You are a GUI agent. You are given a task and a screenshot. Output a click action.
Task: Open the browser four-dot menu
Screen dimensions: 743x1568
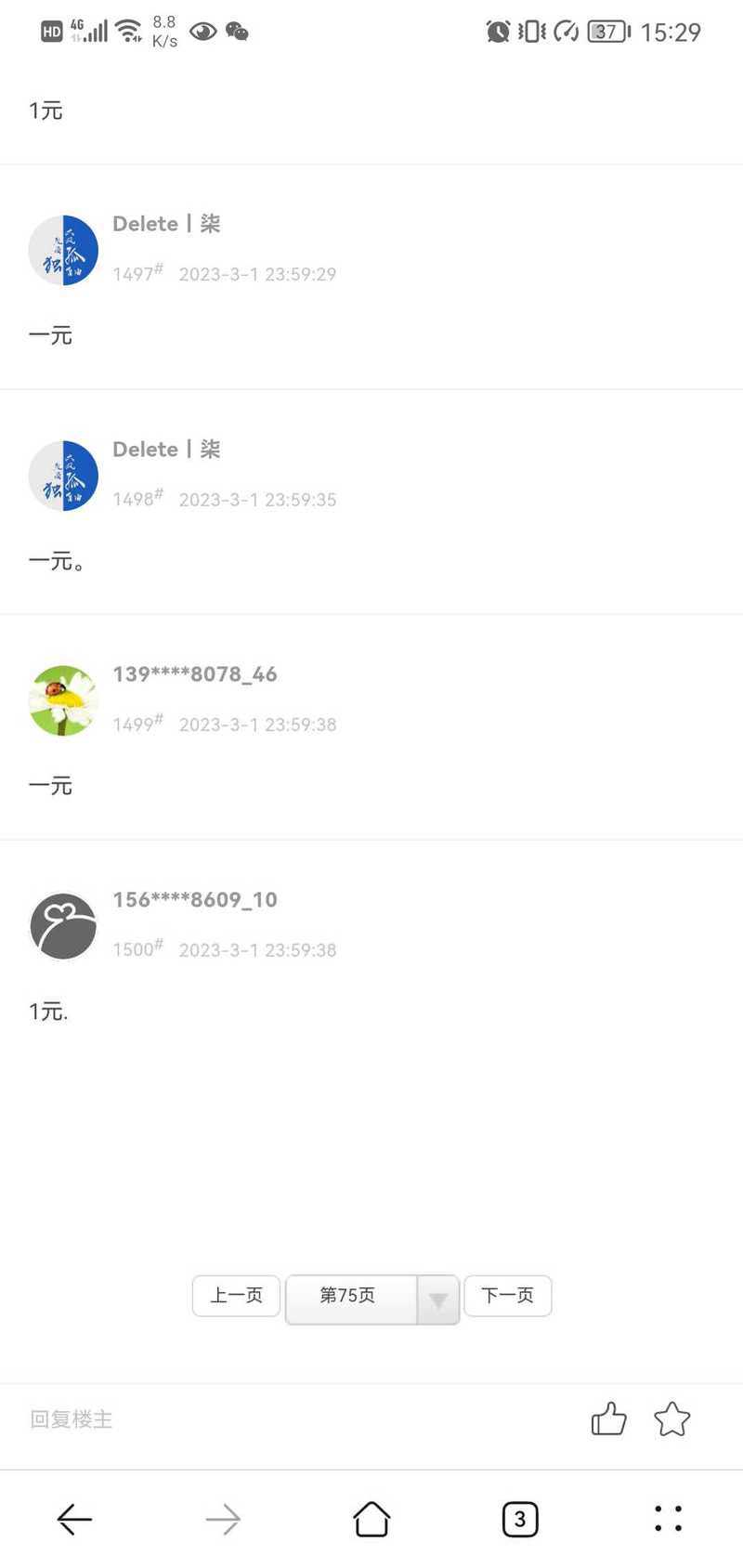point(669,1519)
